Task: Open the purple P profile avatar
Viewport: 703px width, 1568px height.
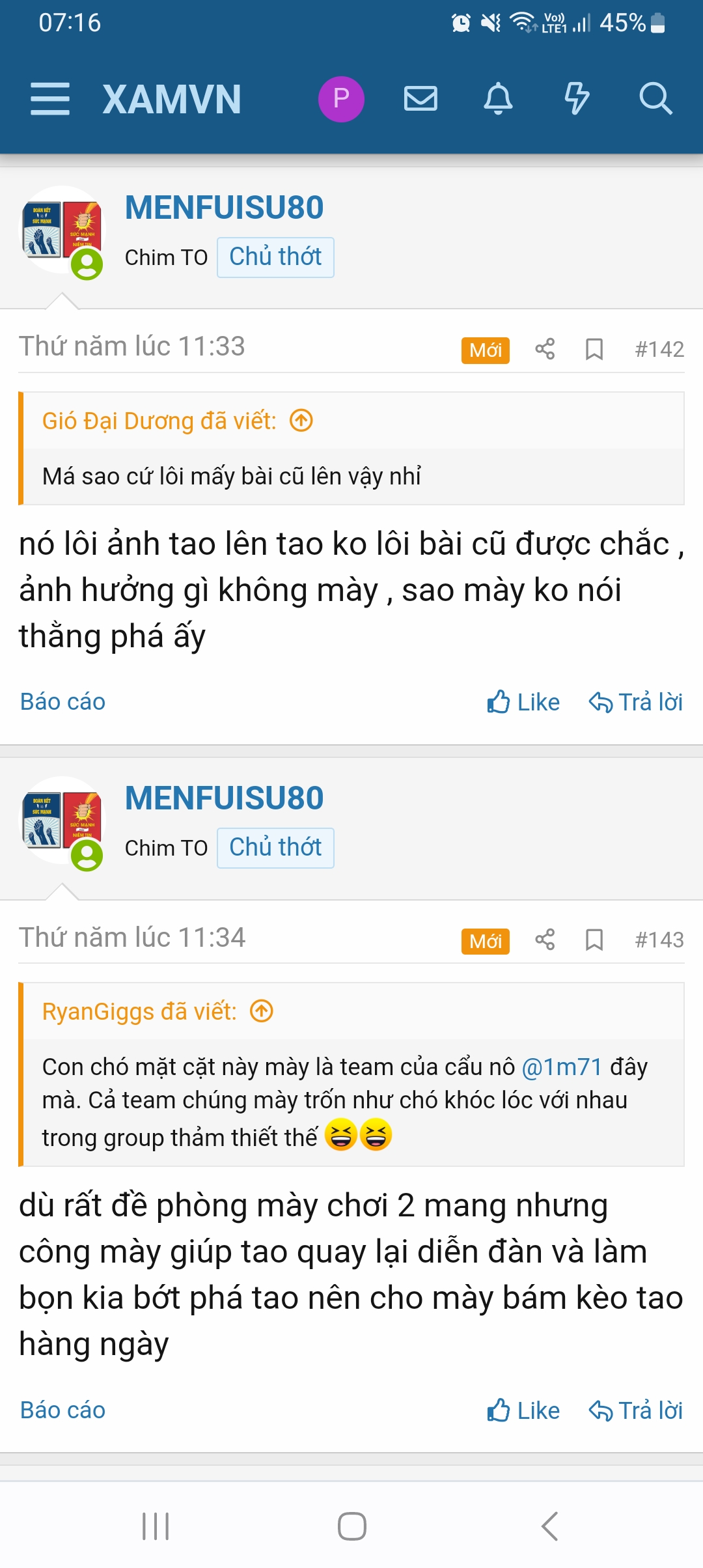Action: (340, 99)
